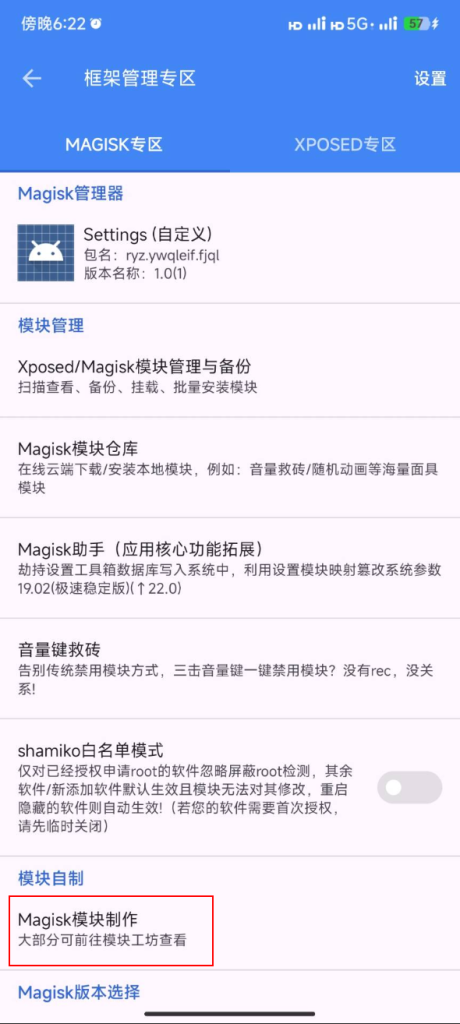Open Magisk助手（应用核心功能拓展）
This screenshot has width=460, height=1024.
tap(230, 568)
